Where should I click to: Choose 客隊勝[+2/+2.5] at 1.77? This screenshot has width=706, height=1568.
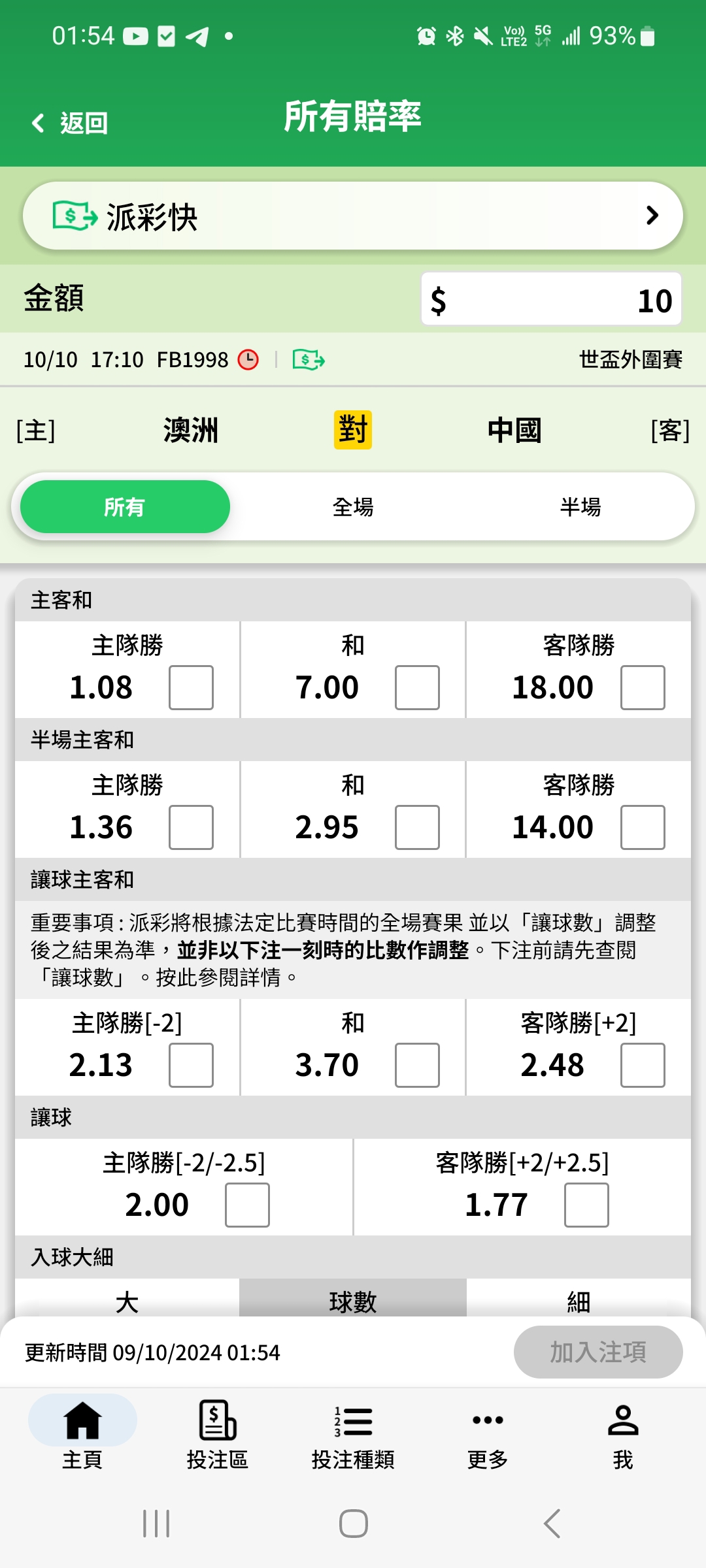[x=586, y=1205]
